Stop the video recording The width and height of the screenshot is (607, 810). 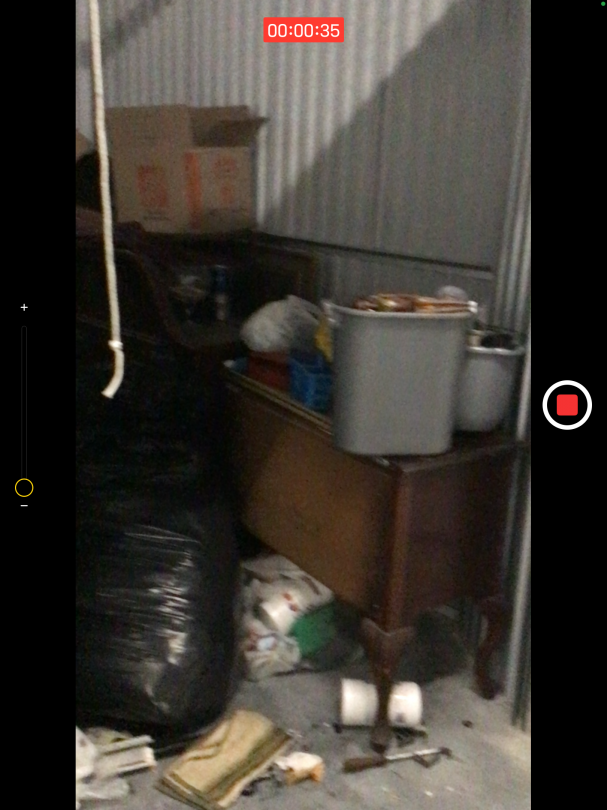pyautogui.click(x=567, y=405)
